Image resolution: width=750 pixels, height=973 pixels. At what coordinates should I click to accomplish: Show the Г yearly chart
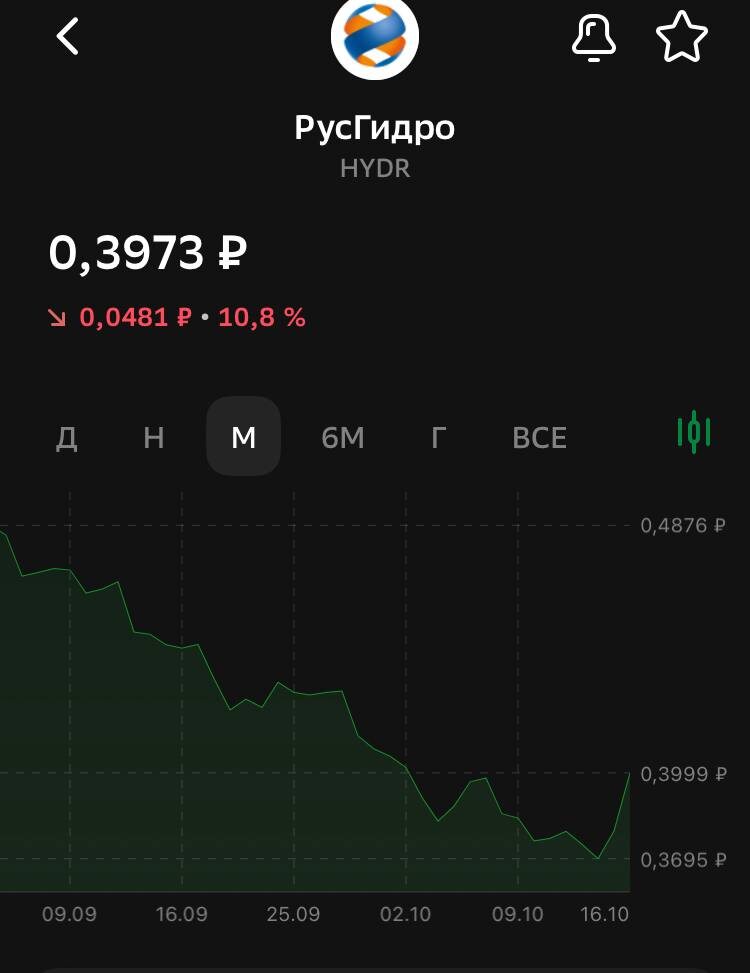pyautogui.click(x=438, y=437)
